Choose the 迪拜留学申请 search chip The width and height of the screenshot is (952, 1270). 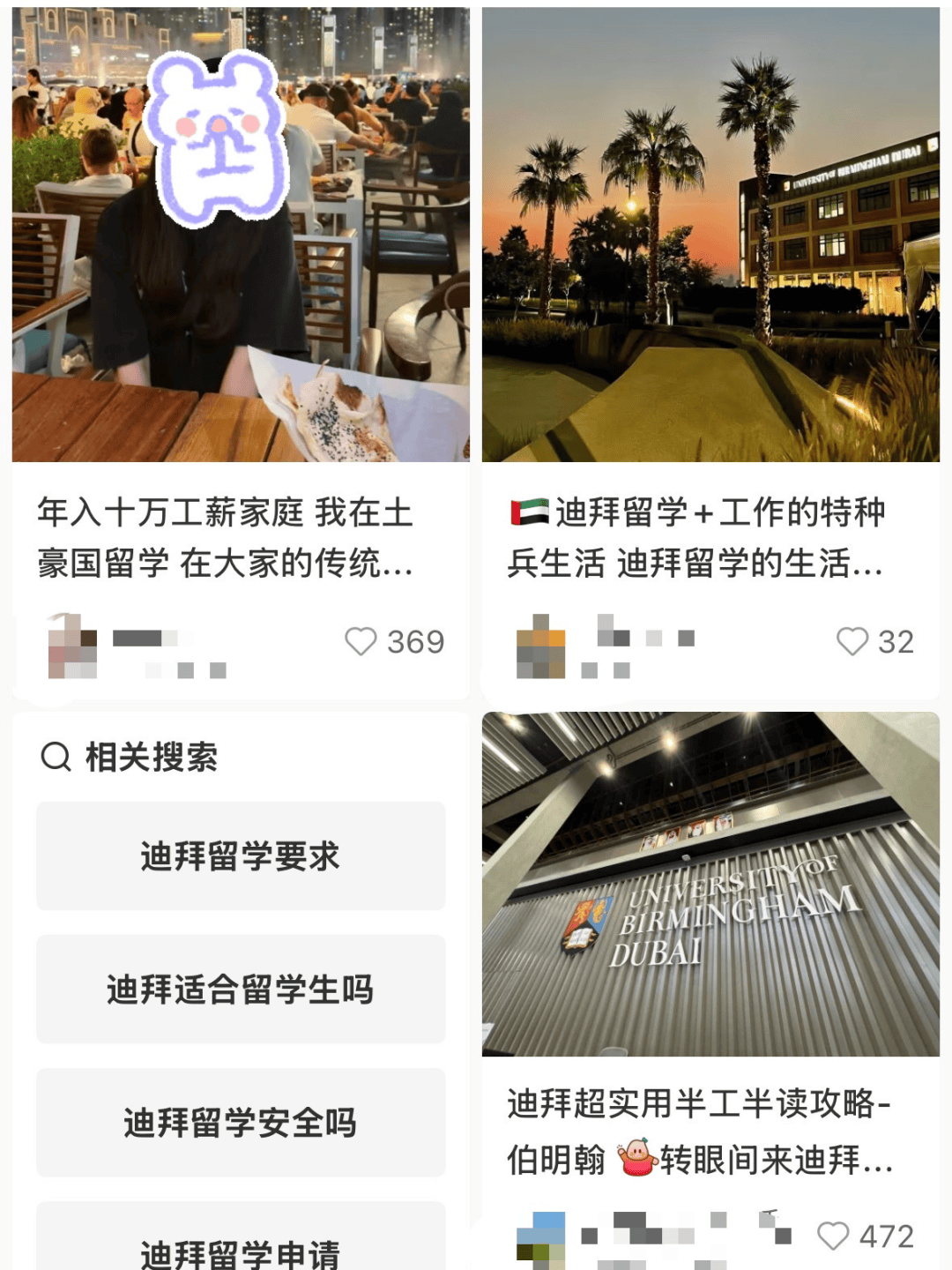tap(240, 1251)
